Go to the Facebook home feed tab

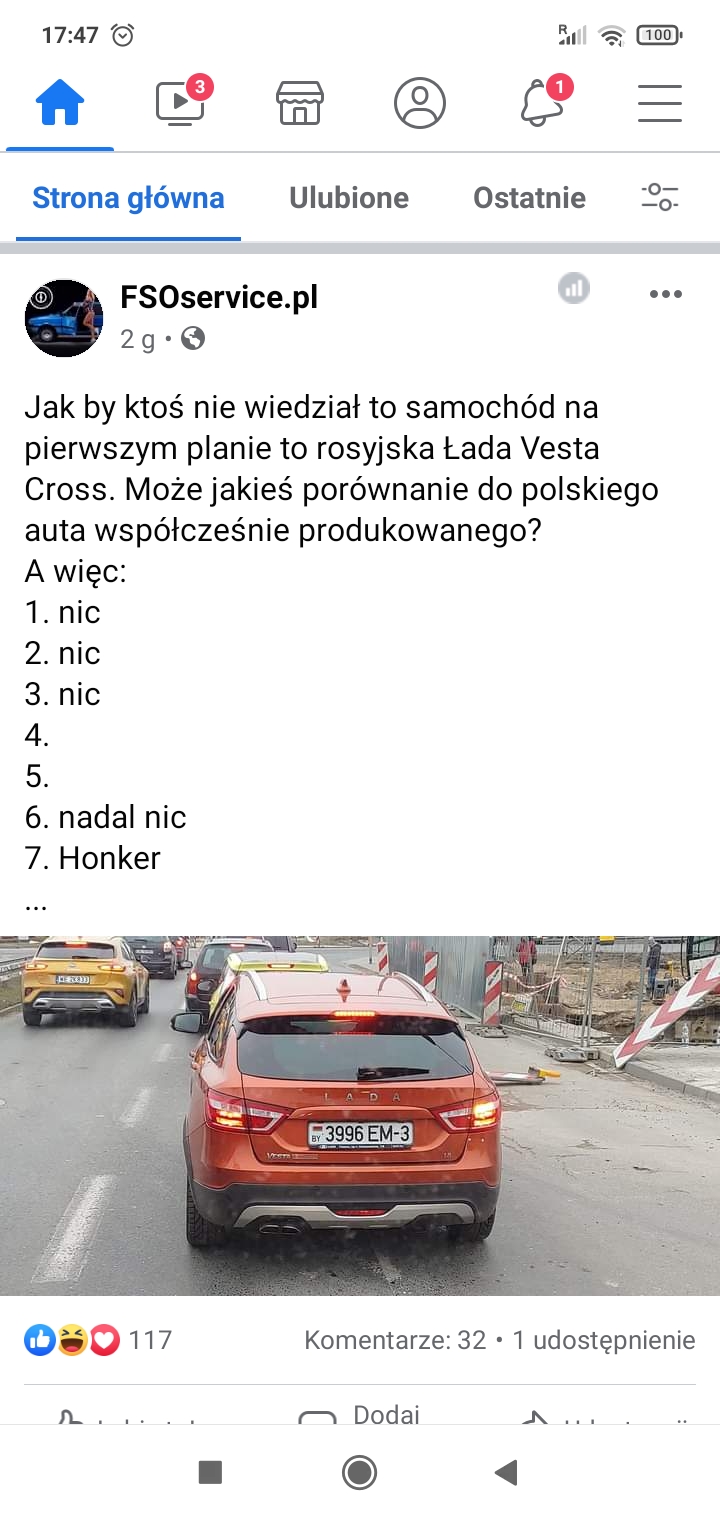coord(60,103)
